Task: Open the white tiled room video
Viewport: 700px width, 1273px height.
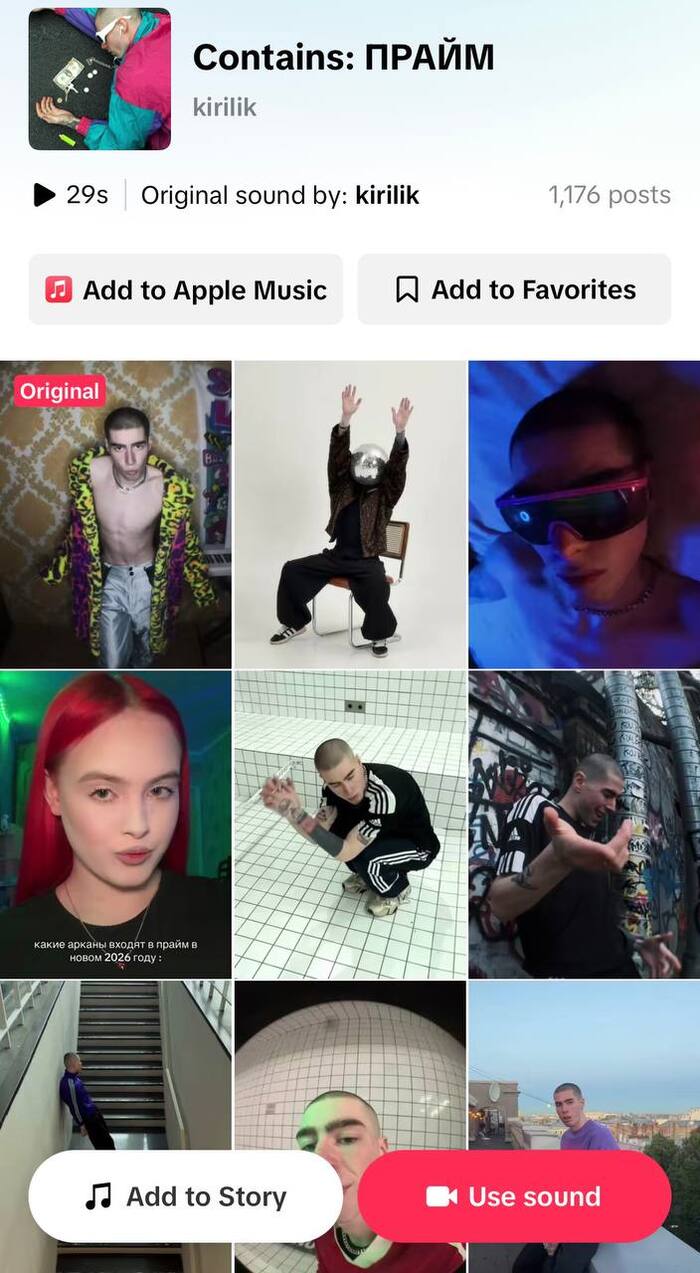Action: (x=350, y=824)
